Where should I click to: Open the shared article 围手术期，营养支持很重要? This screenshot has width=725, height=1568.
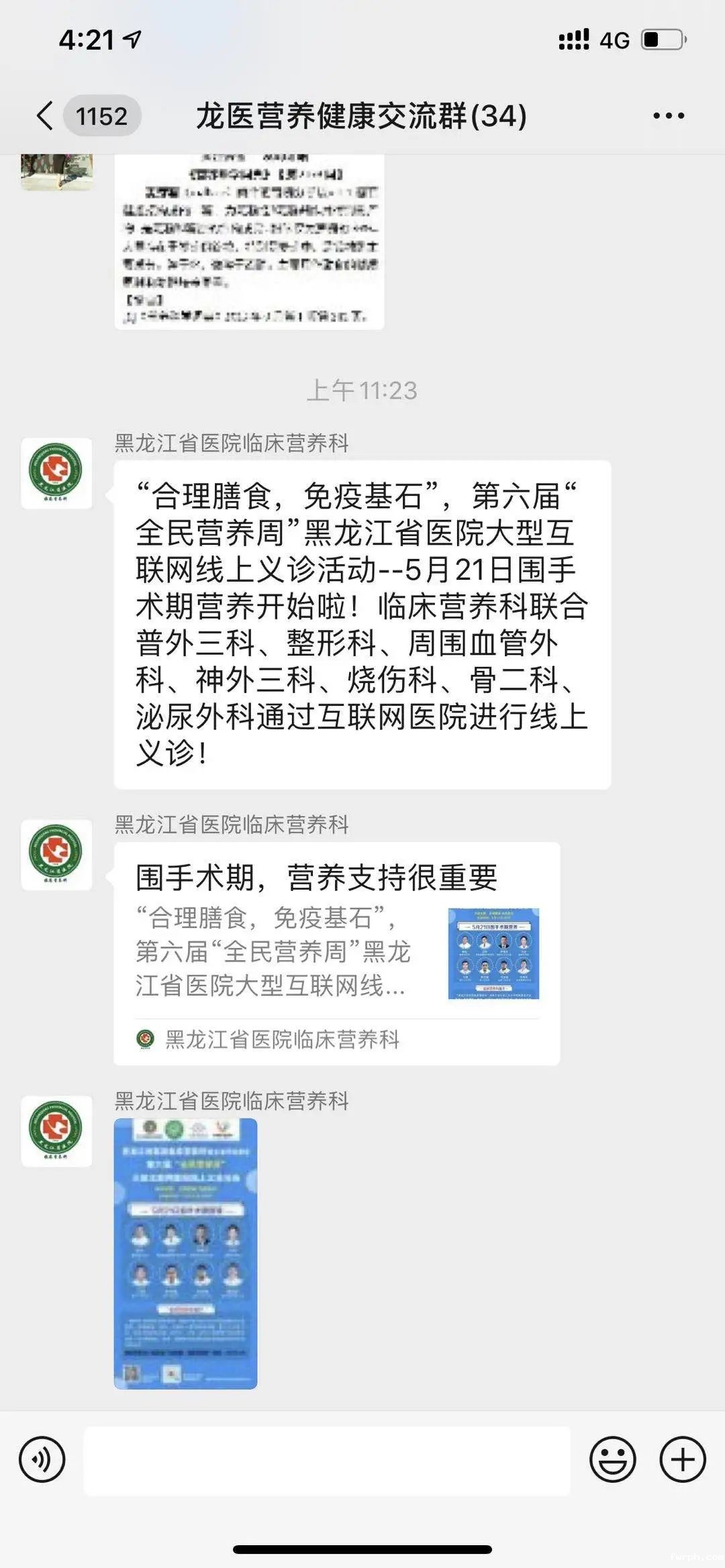pos(336,953)
